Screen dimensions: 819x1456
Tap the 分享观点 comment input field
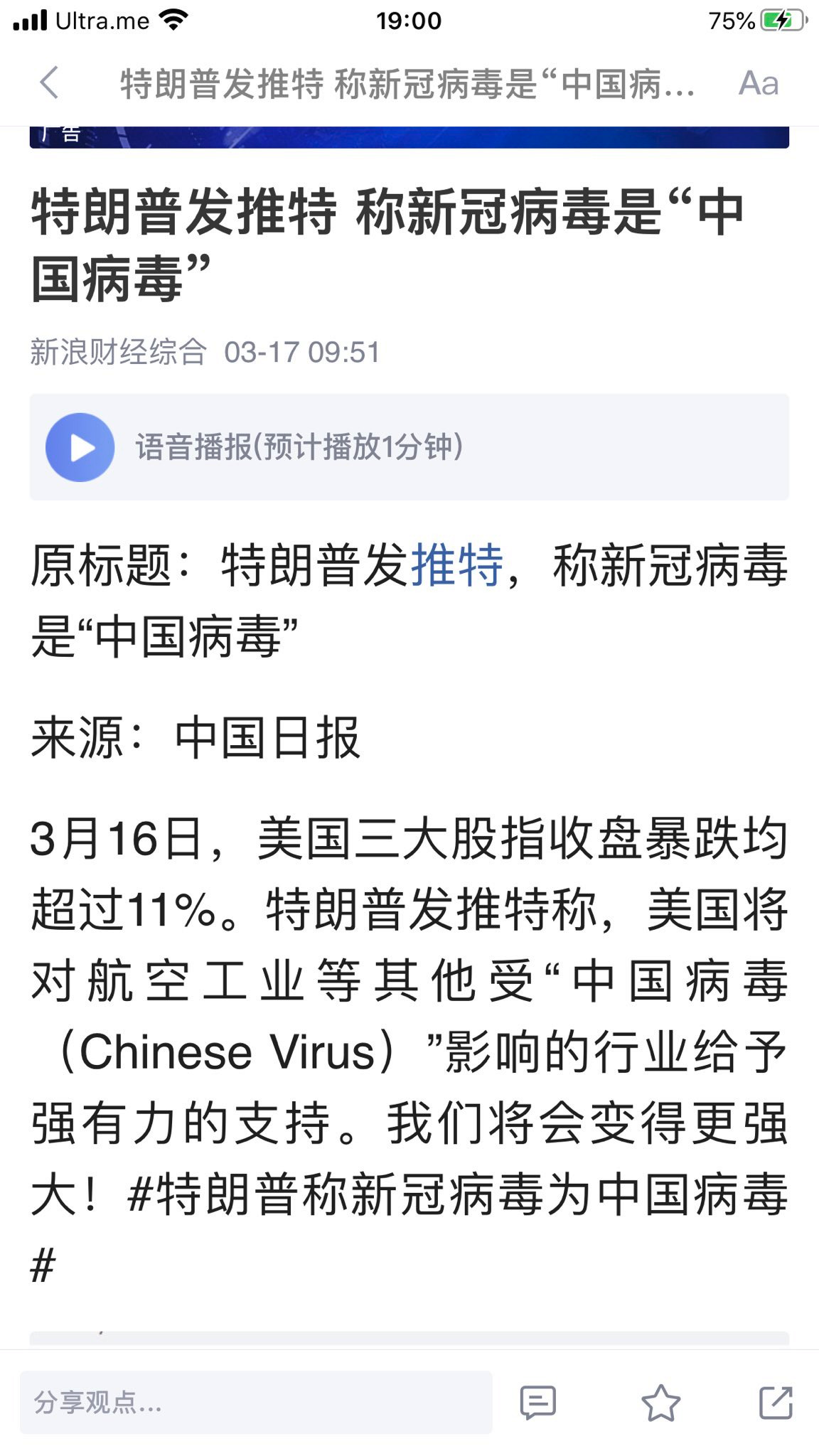(x=256, y=1402)
